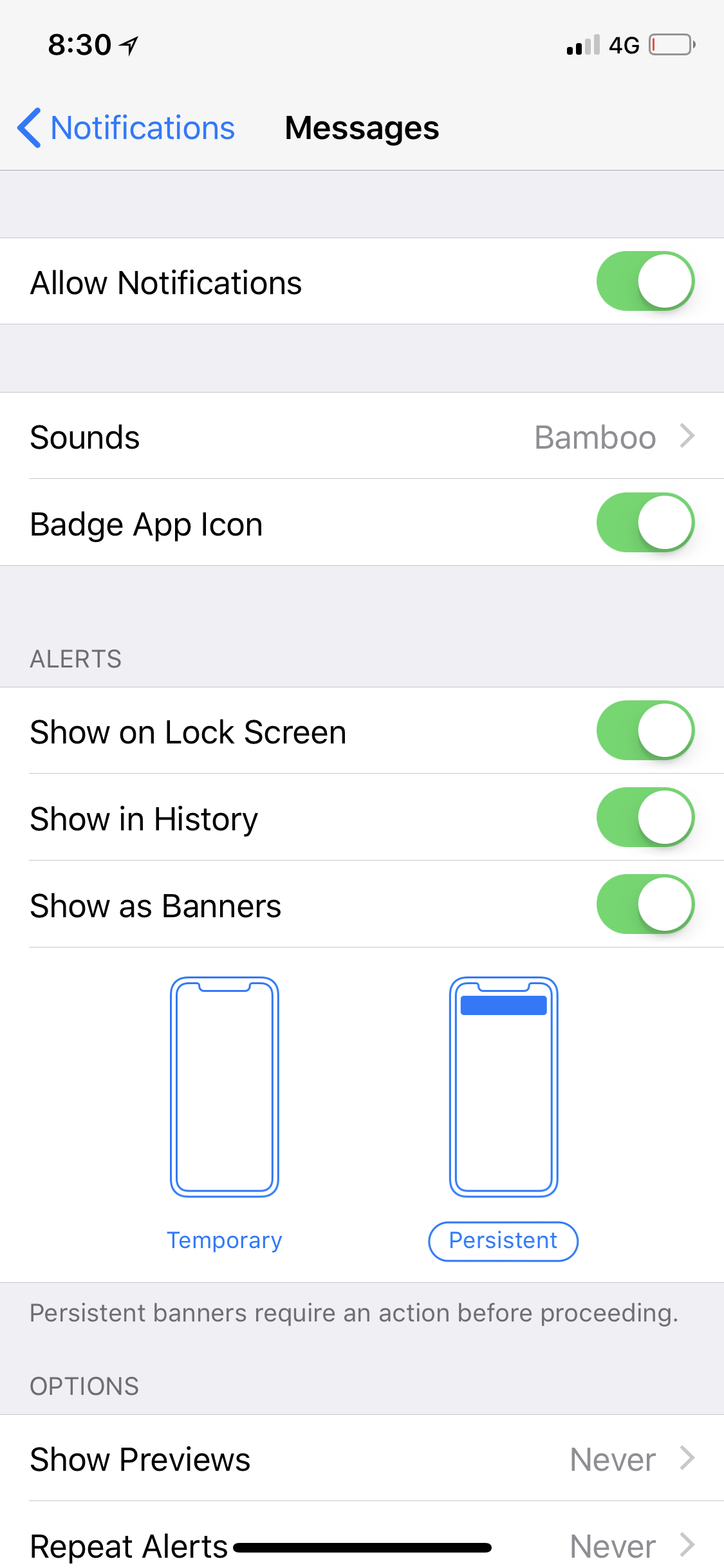Tap the Temporary banner phone illustration

point(224,1088)
